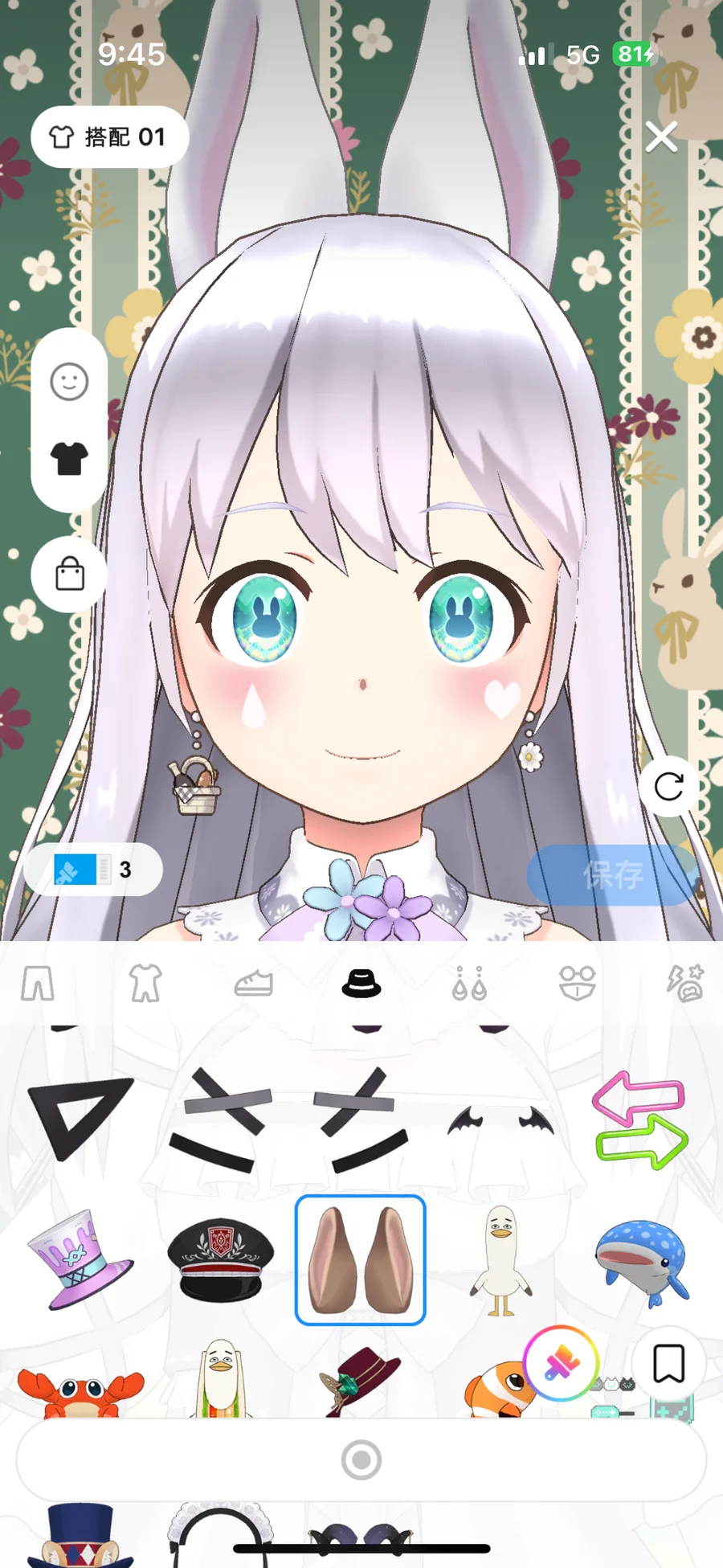Choose the blue whale shark hat
The height and width of the screenshot is (1568, 723).
tap(641, 1259)
